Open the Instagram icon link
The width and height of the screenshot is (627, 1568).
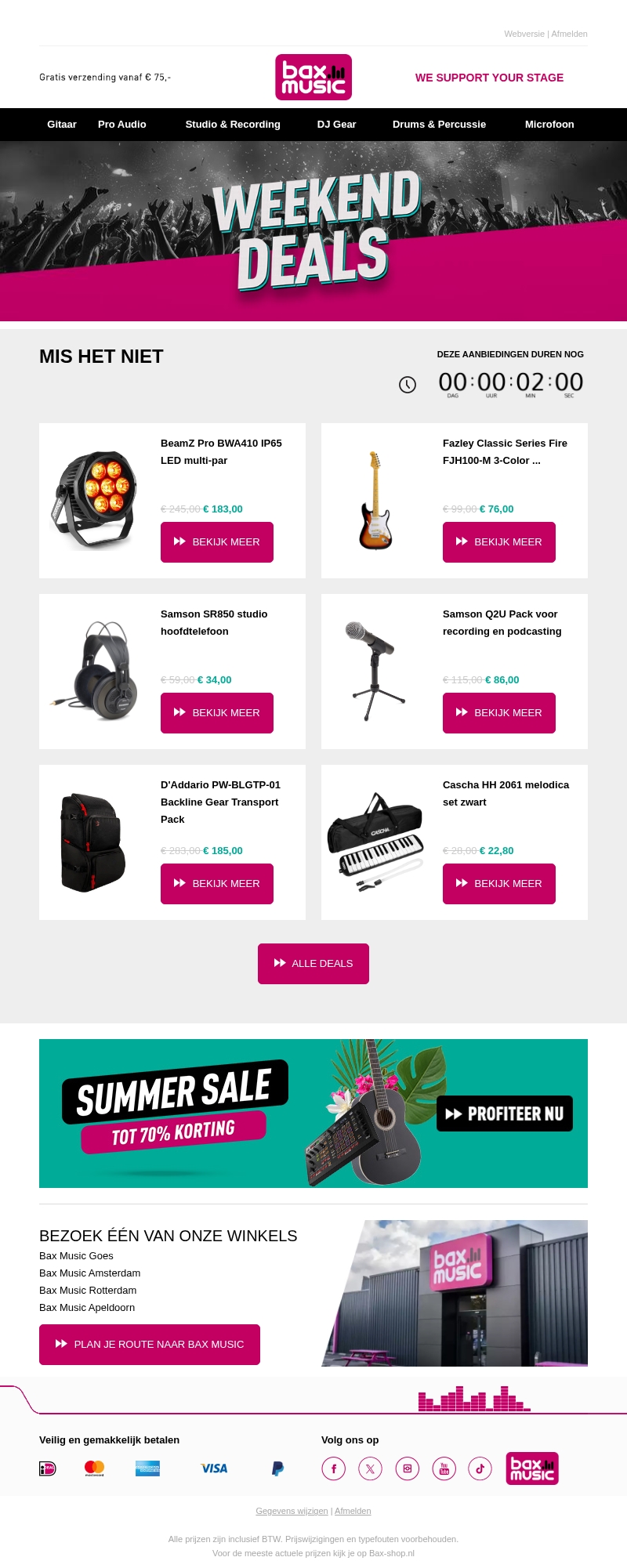click(407, 1468)
